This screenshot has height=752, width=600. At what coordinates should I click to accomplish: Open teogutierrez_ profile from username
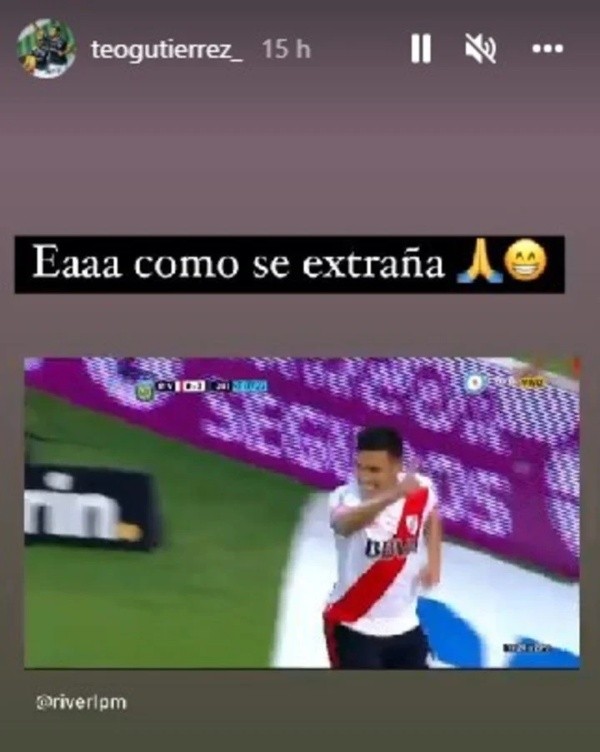[167, 49]
